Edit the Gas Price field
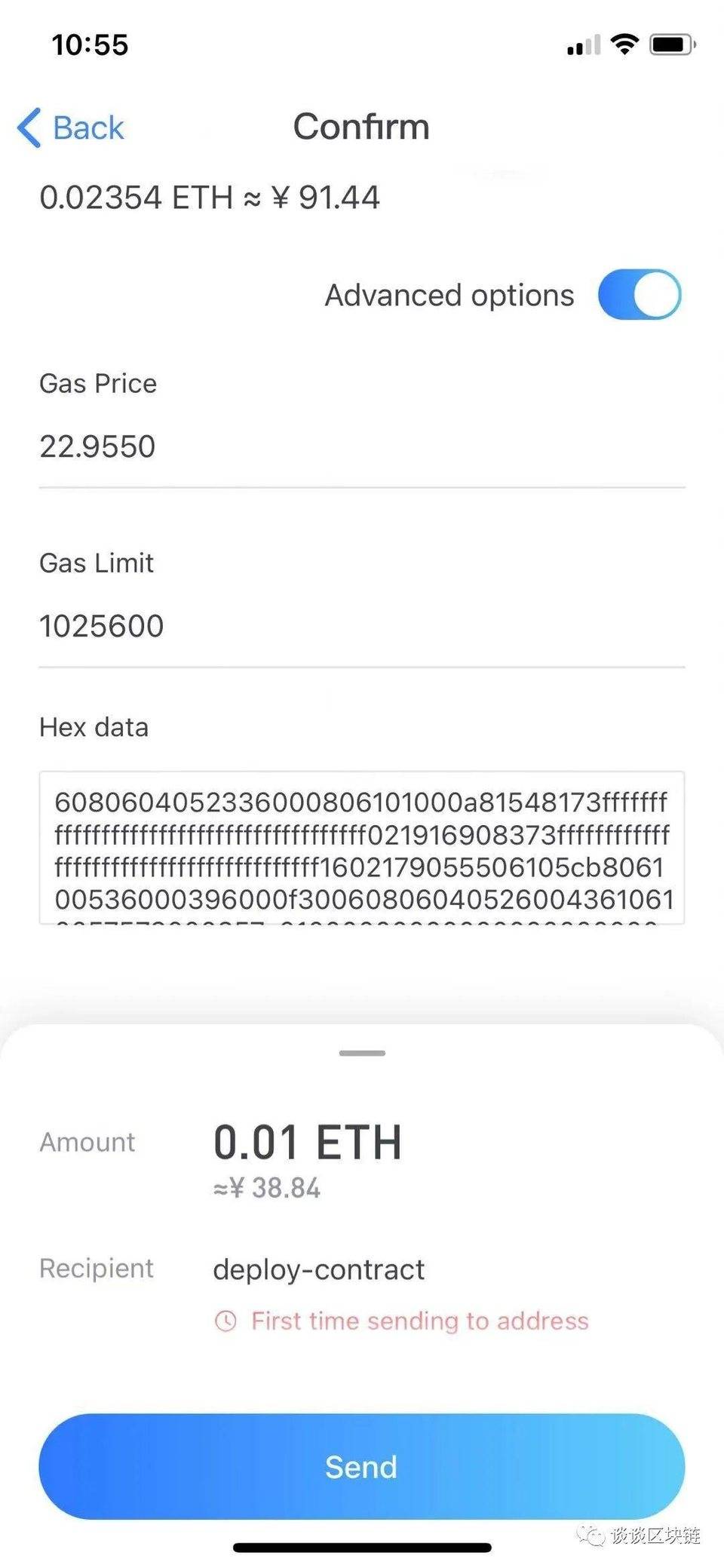 (362, 446)
